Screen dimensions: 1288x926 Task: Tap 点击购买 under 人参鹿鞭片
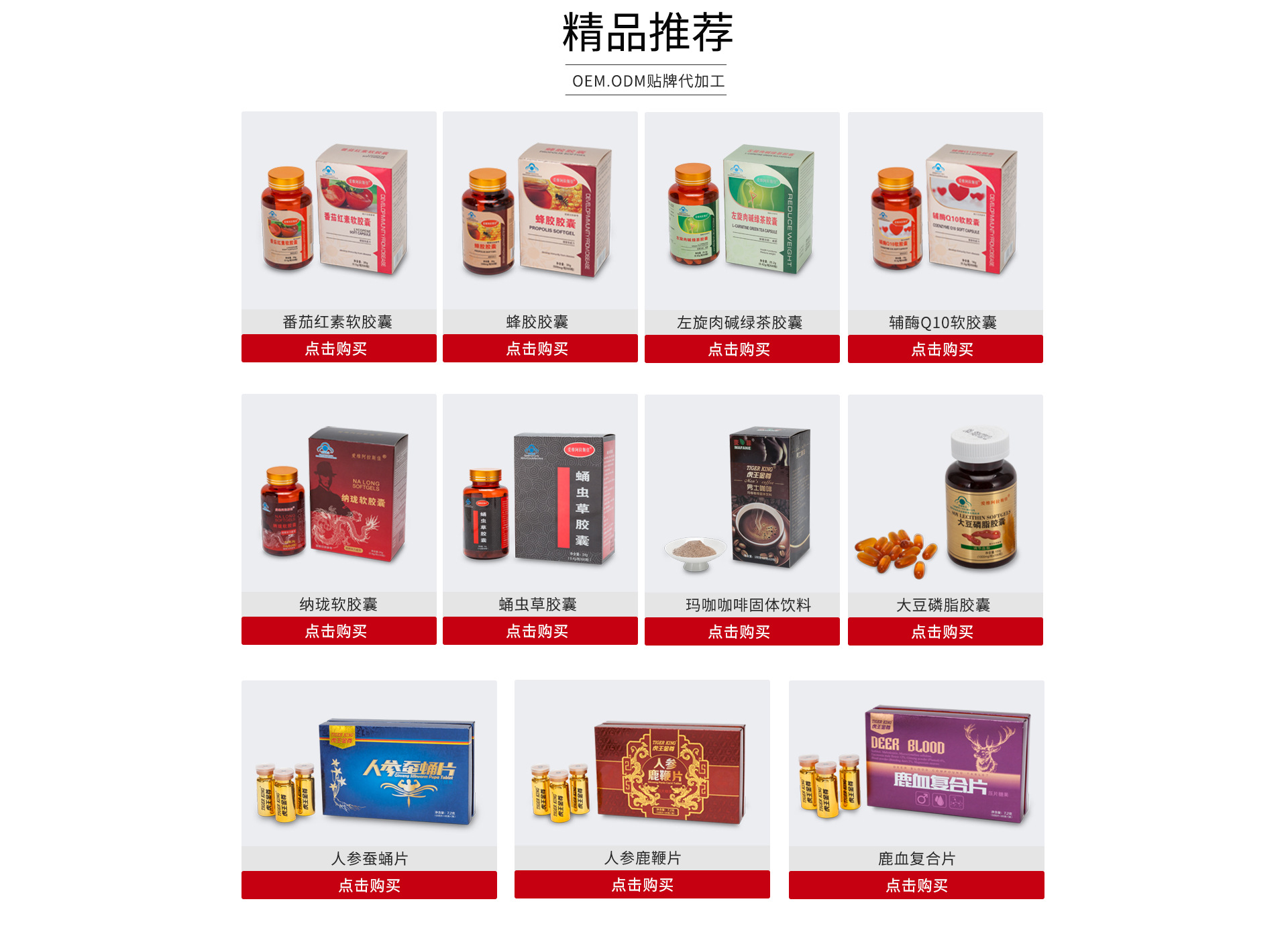tap(642, 885)
